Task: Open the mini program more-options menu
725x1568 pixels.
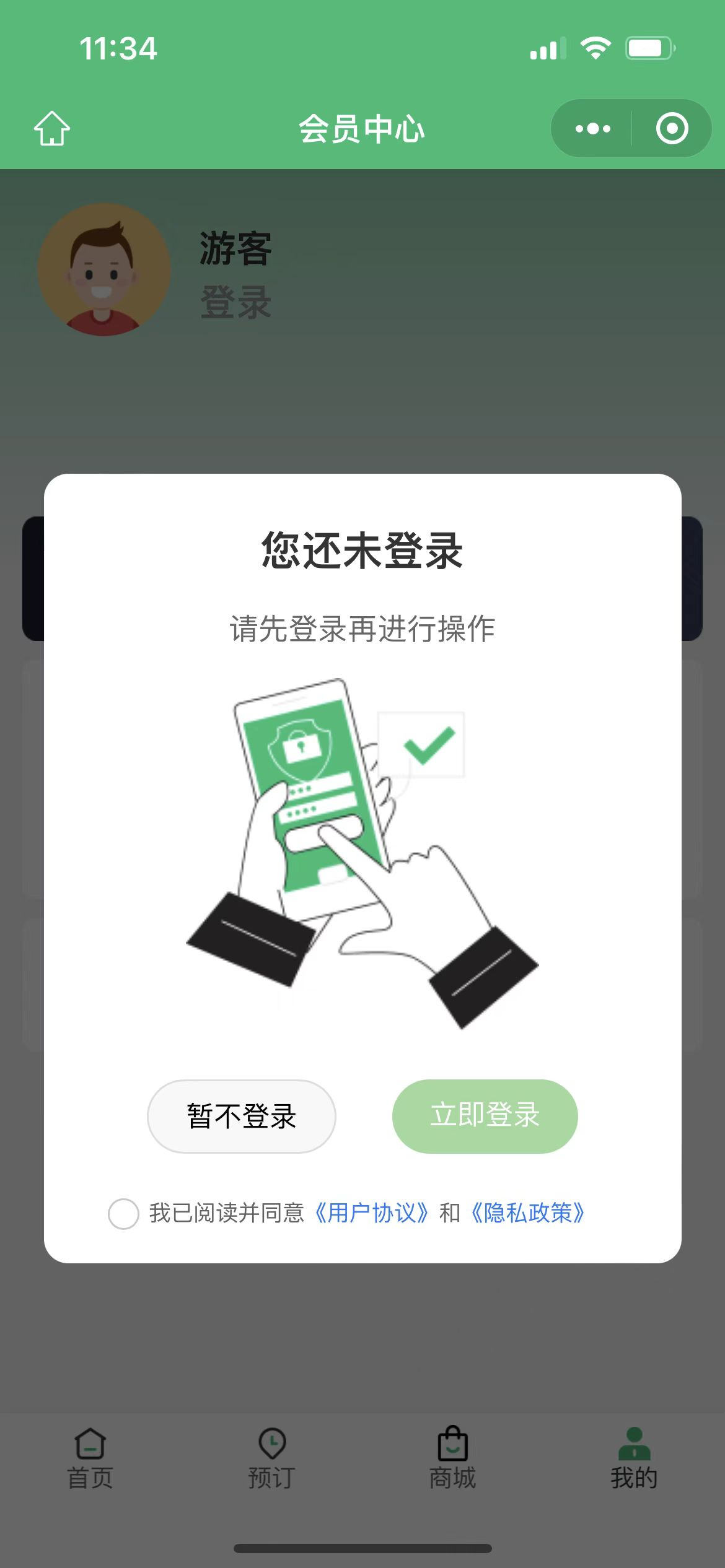Action: coord(592,128)
